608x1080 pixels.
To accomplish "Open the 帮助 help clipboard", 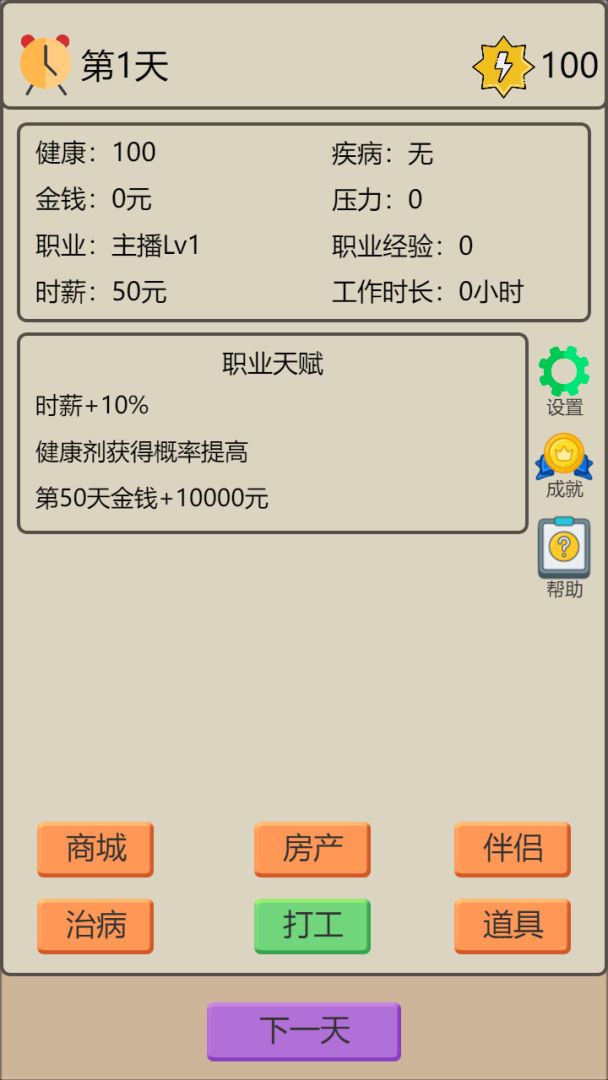I will [x=564, y=548].
